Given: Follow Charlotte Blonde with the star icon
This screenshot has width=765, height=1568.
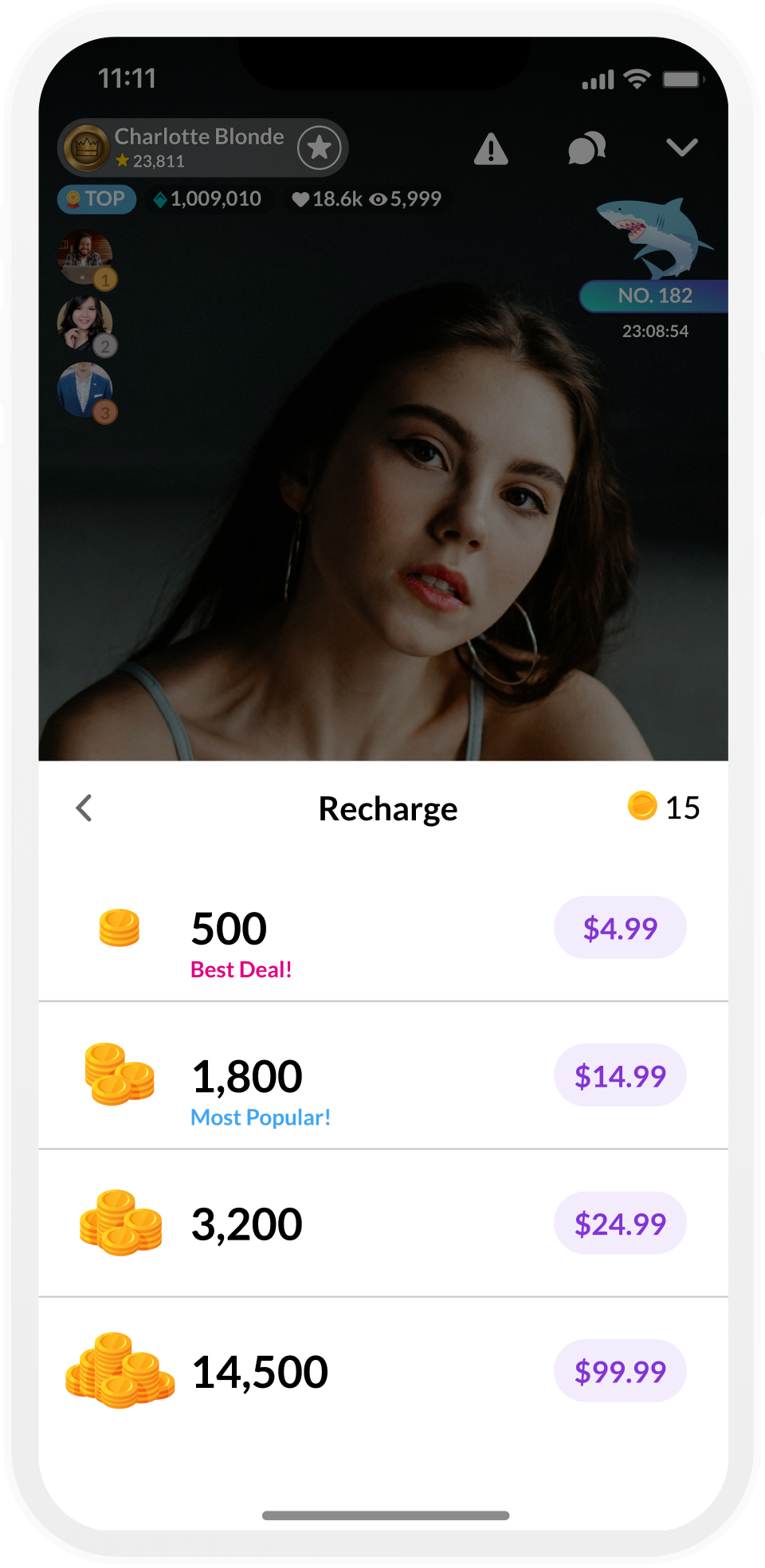Looking at the screenshot, I should click(x=320, y=147).
